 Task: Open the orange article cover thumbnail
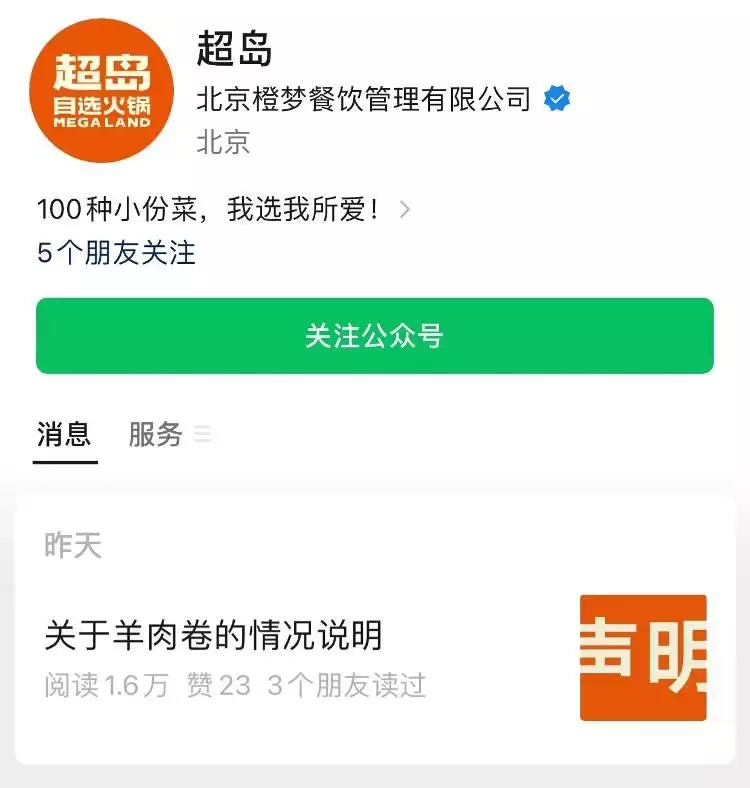(643, 657)
